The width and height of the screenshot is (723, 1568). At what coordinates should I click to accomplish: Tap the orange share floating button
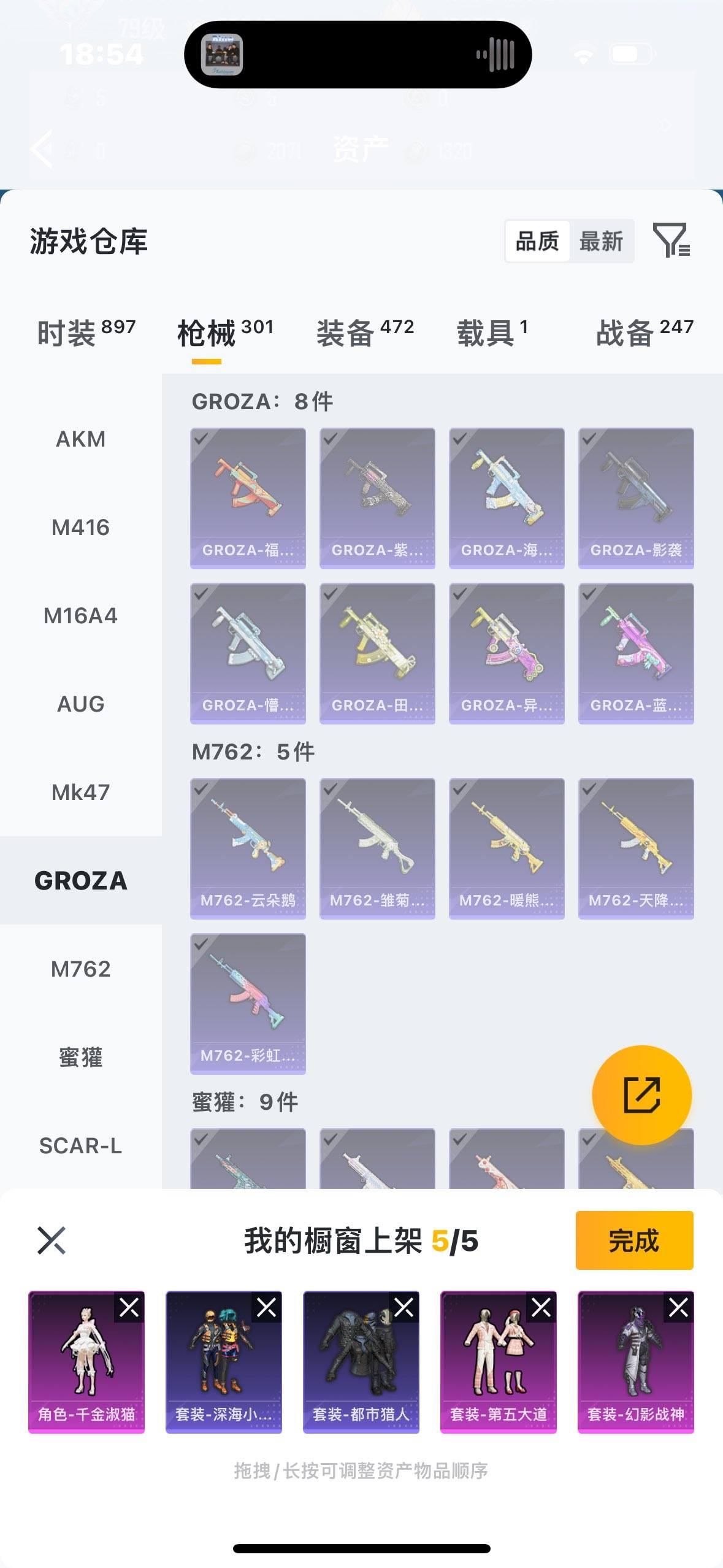pos(641,1095)
